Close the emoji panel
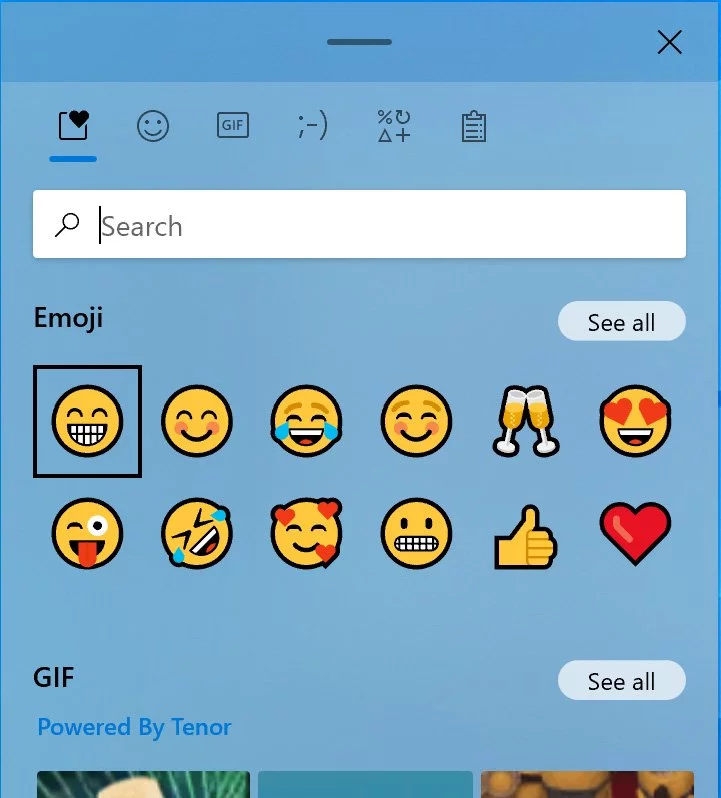This screenshot has height=798, width=721. click(669, 42)
